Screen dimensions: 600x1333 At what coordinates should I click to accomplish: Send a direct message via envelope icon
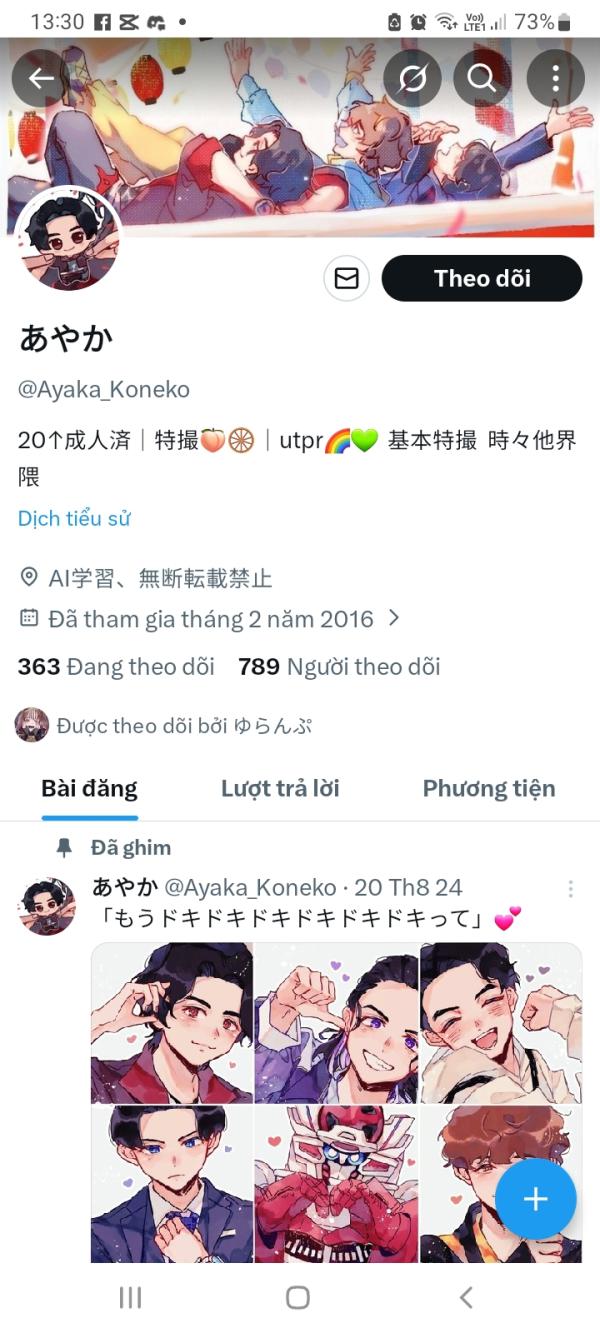coord(346,278)
